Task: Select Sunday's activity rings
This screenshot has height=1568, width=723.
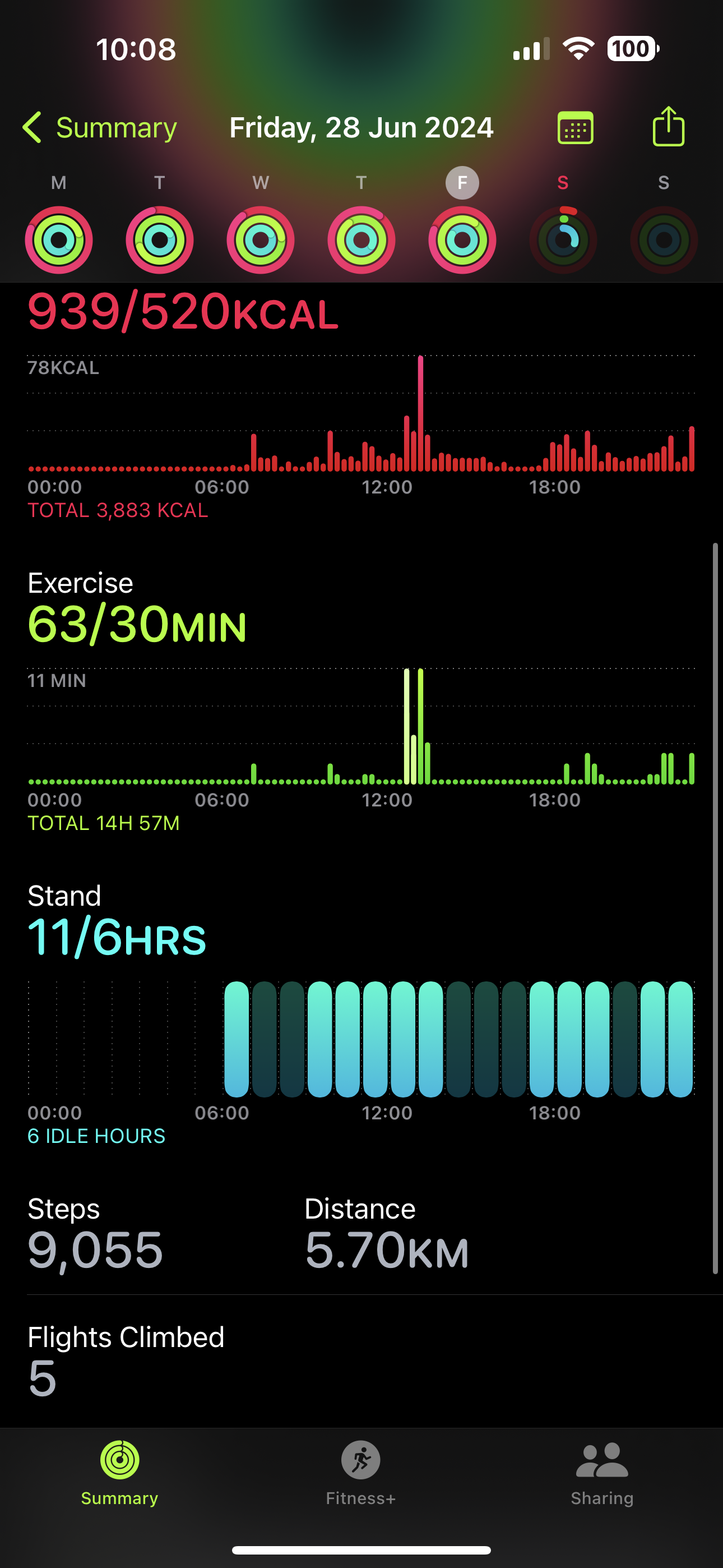Action: coord(664,239)
